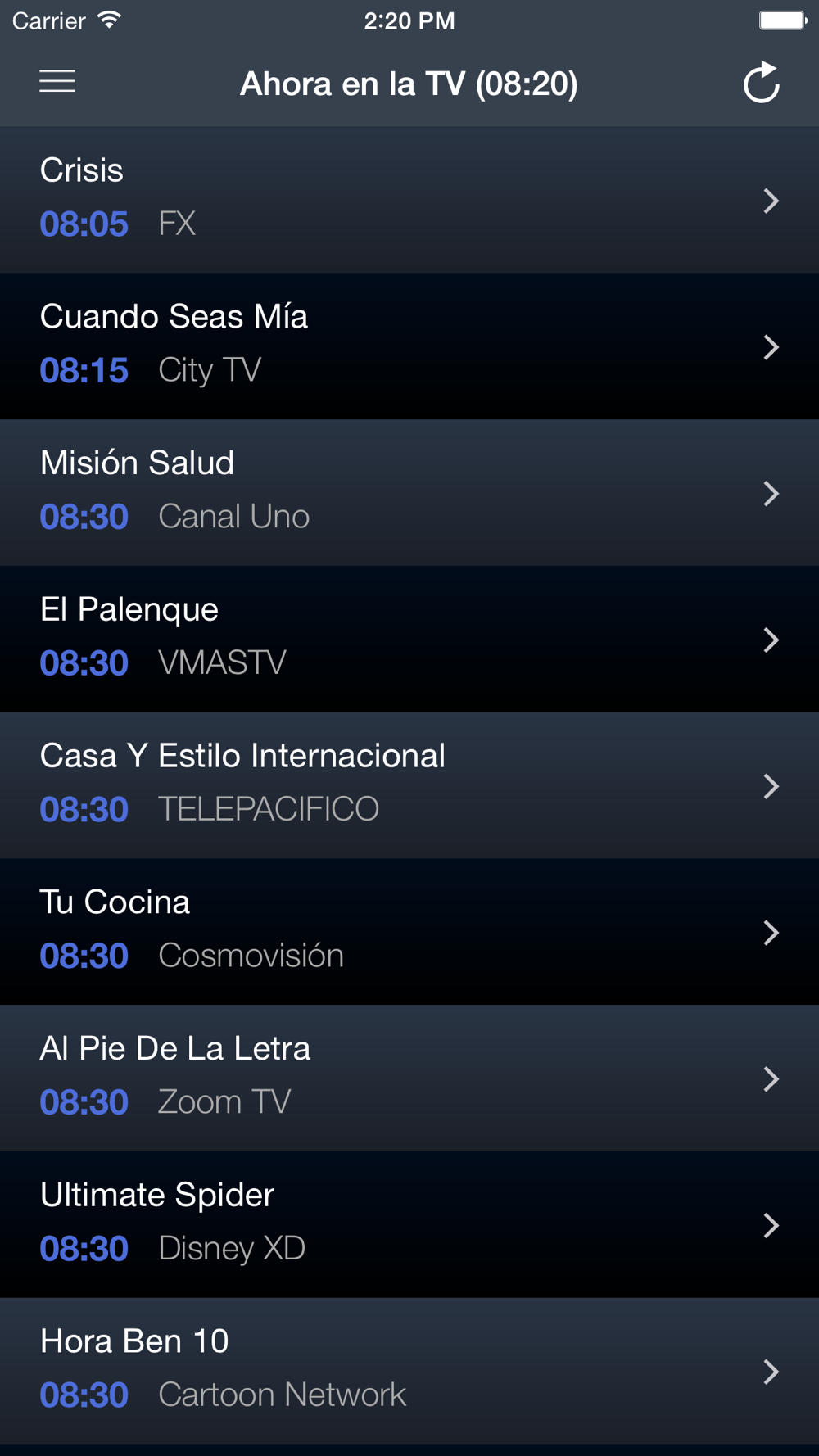819x1456 pixels.
Task: Select Misión Salud on Canal Uno
Action: pyautogui.click(x=409, y=492)
